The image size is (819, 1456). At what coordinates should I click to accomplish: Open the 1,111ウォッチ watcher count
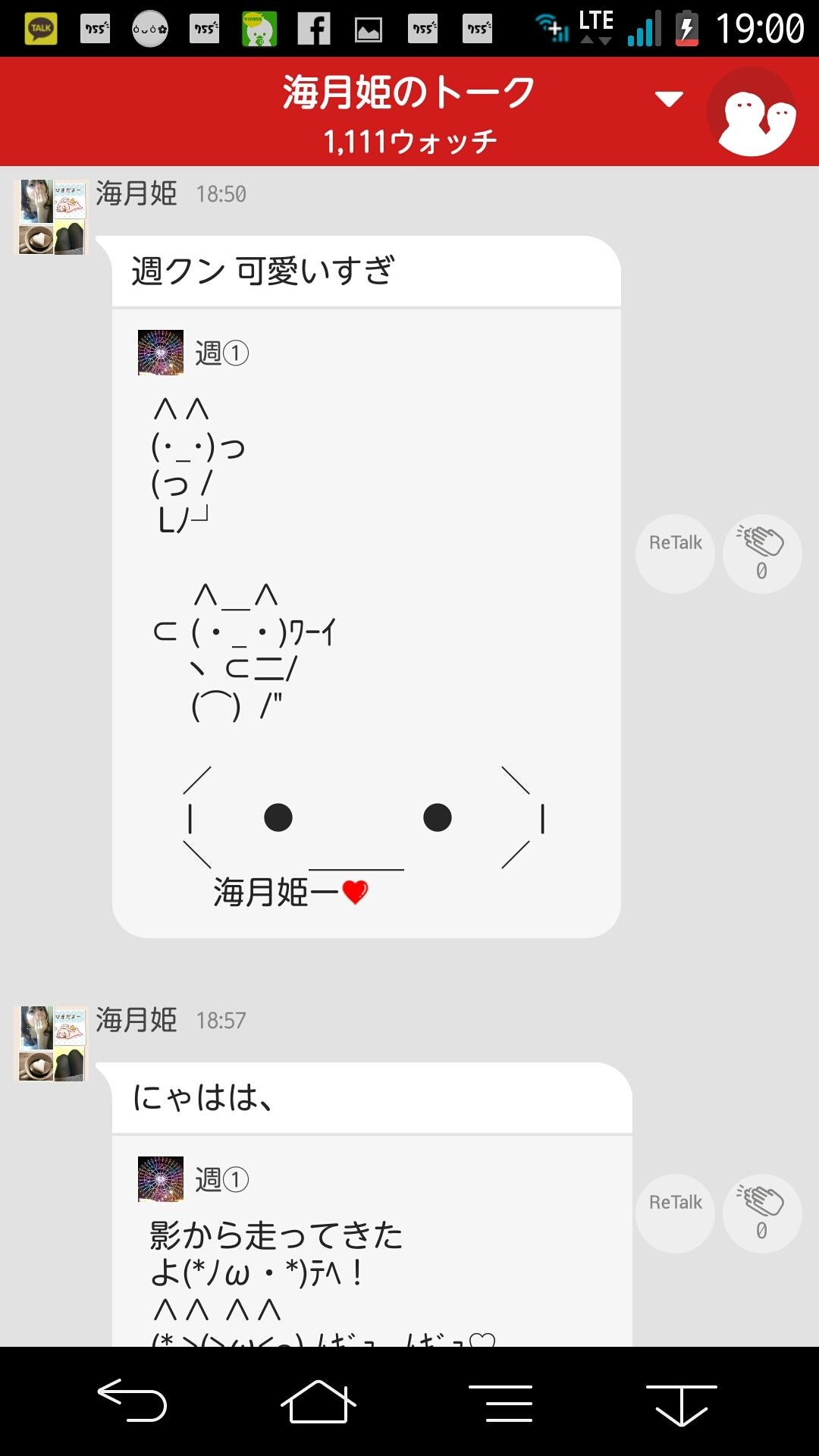409,139
